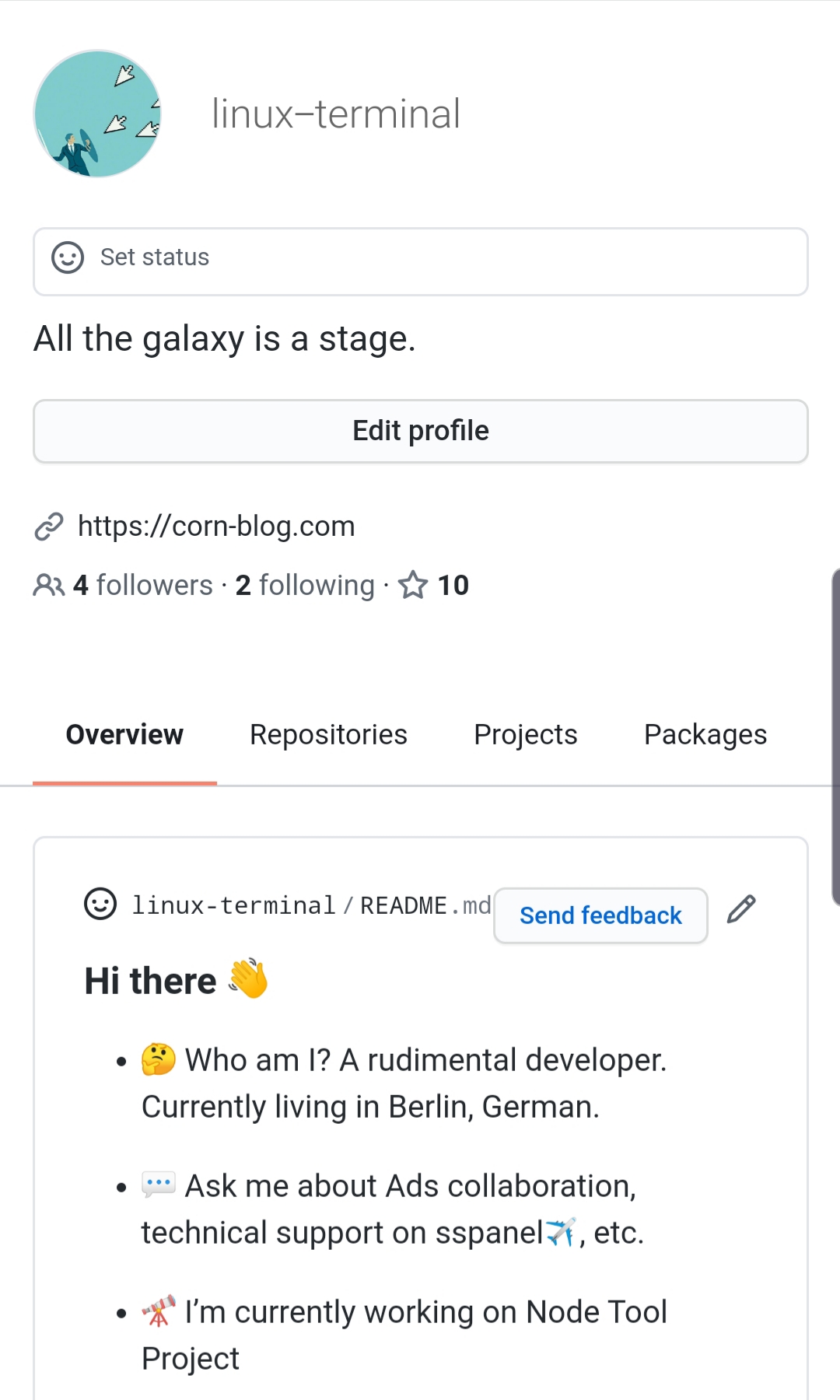Edit the README with pencil icon
The image size is (840, 1400).
(x=741, y=908)
